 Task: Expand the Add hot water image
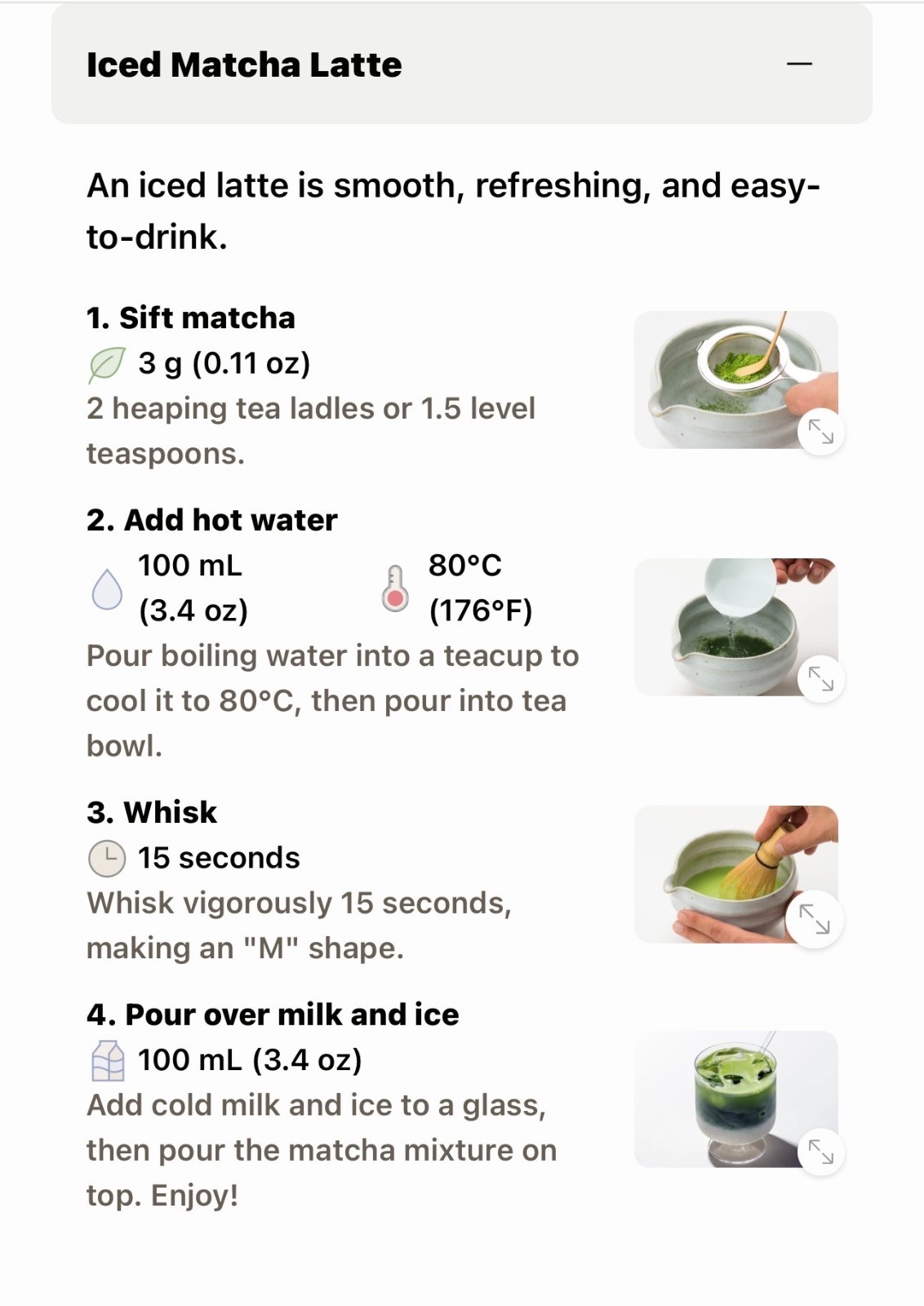click(x=820, y=678)
